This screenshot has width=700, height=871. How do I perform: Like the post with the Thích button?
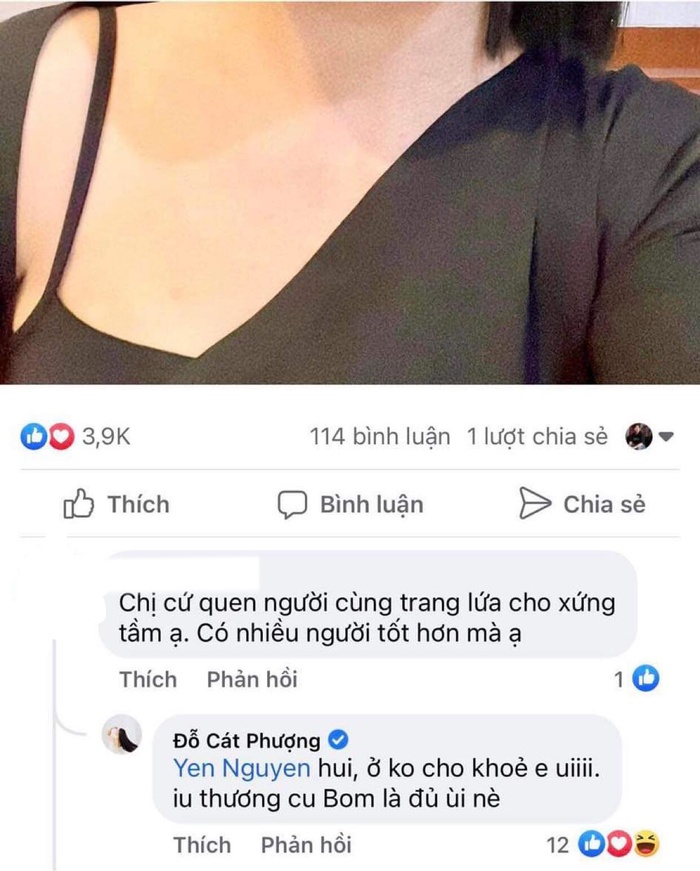(x=116, y=504)
